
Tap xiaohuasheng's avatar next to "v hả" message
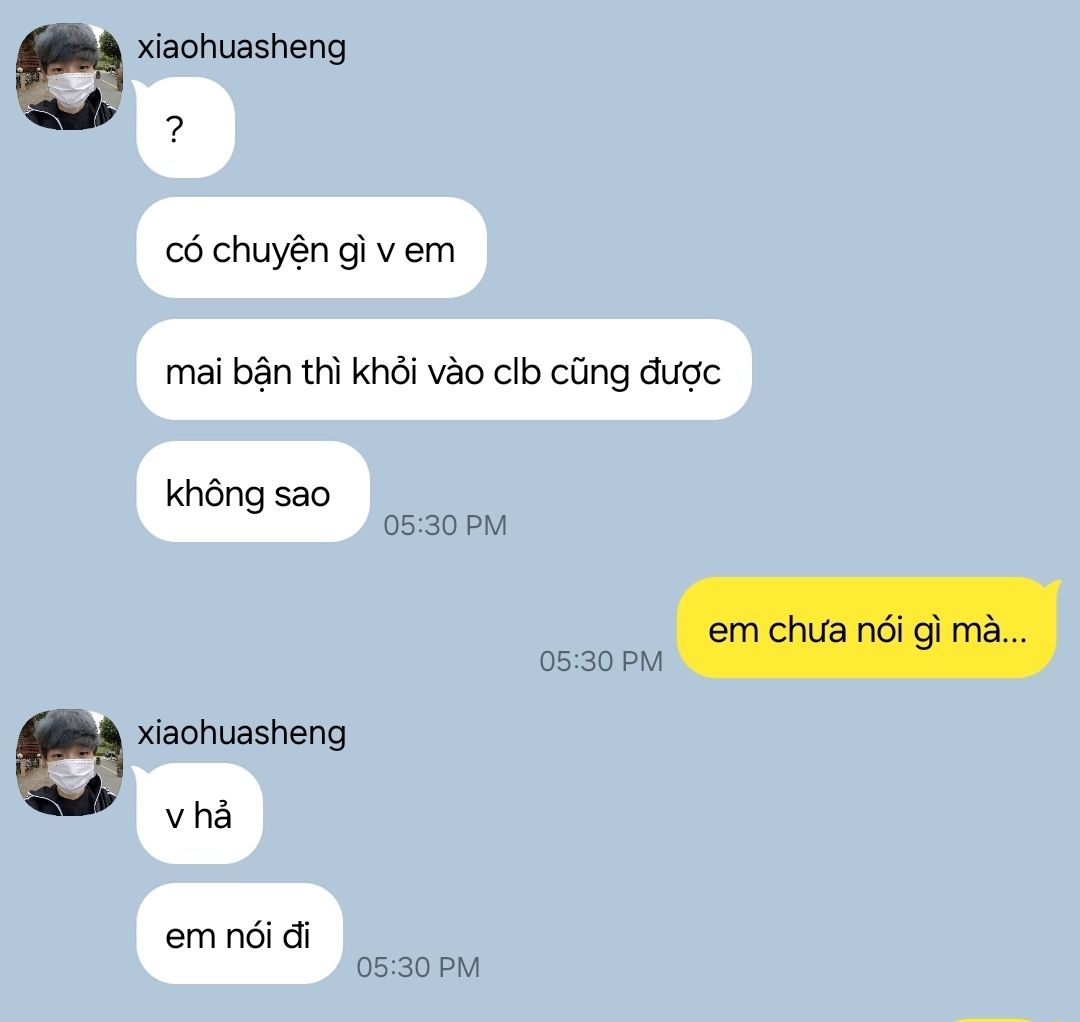(69, 763)
